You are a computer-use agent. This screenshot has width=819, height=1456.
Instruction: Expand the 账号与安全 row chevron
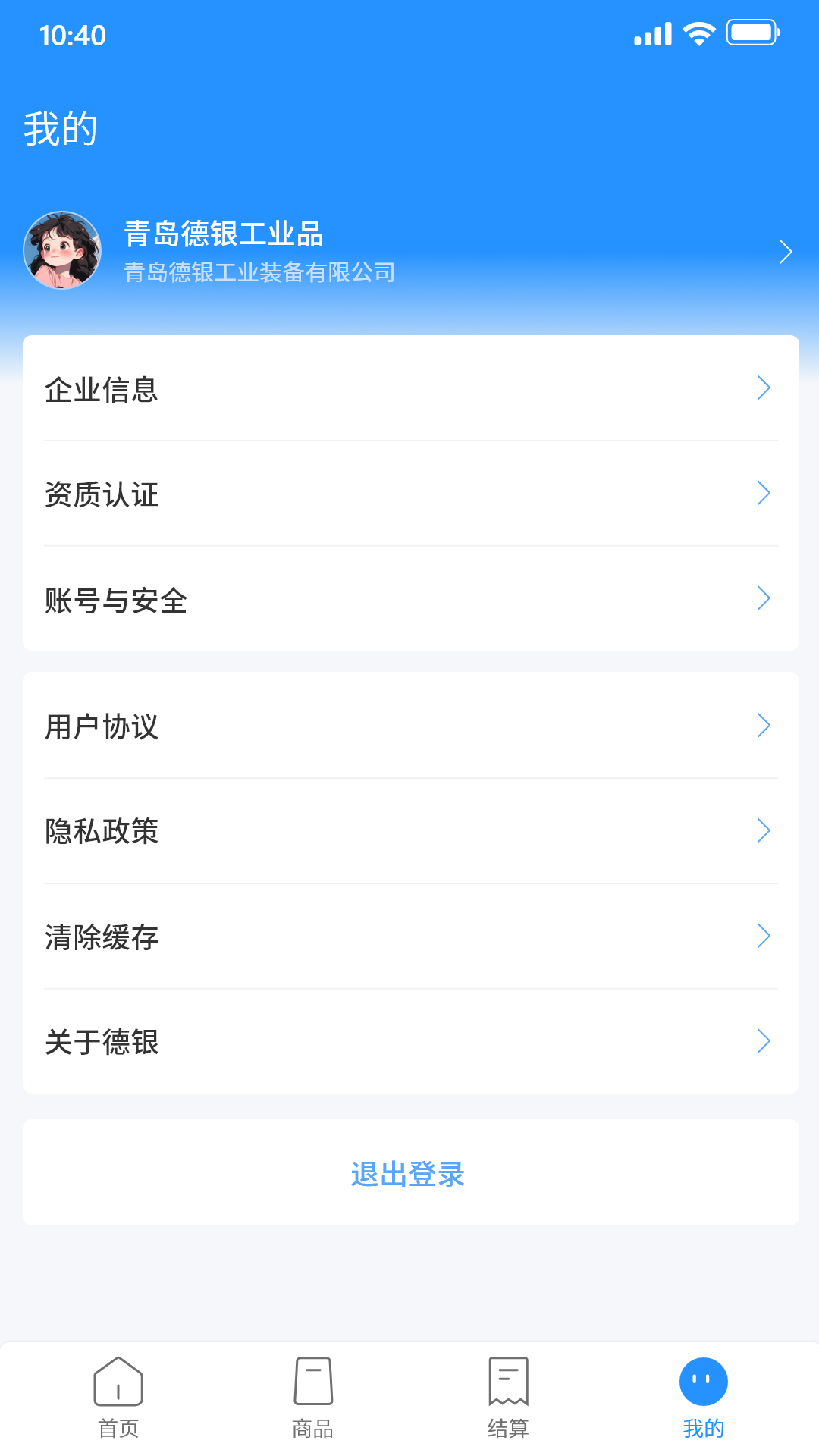coord(764,599)
